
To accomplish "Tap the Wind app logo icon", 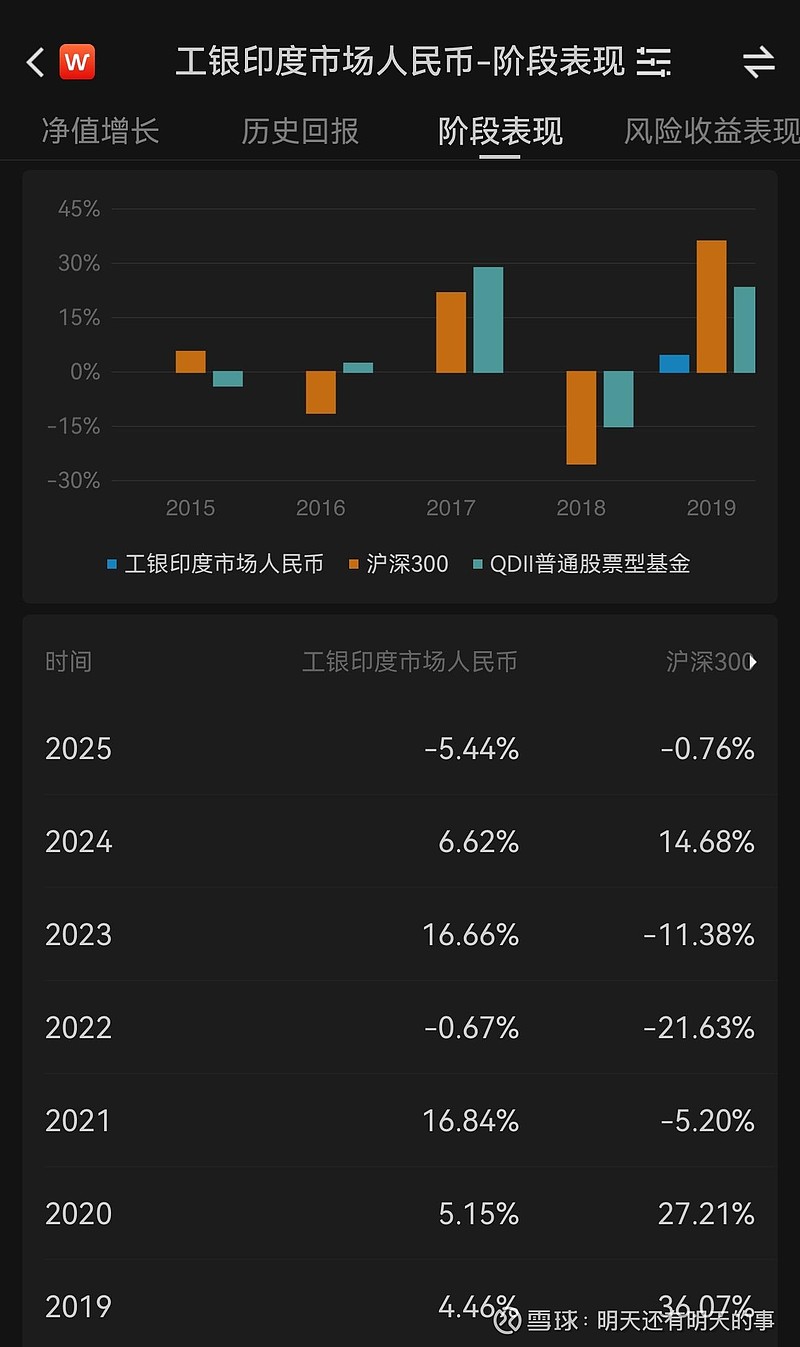I will pos(78,61).
